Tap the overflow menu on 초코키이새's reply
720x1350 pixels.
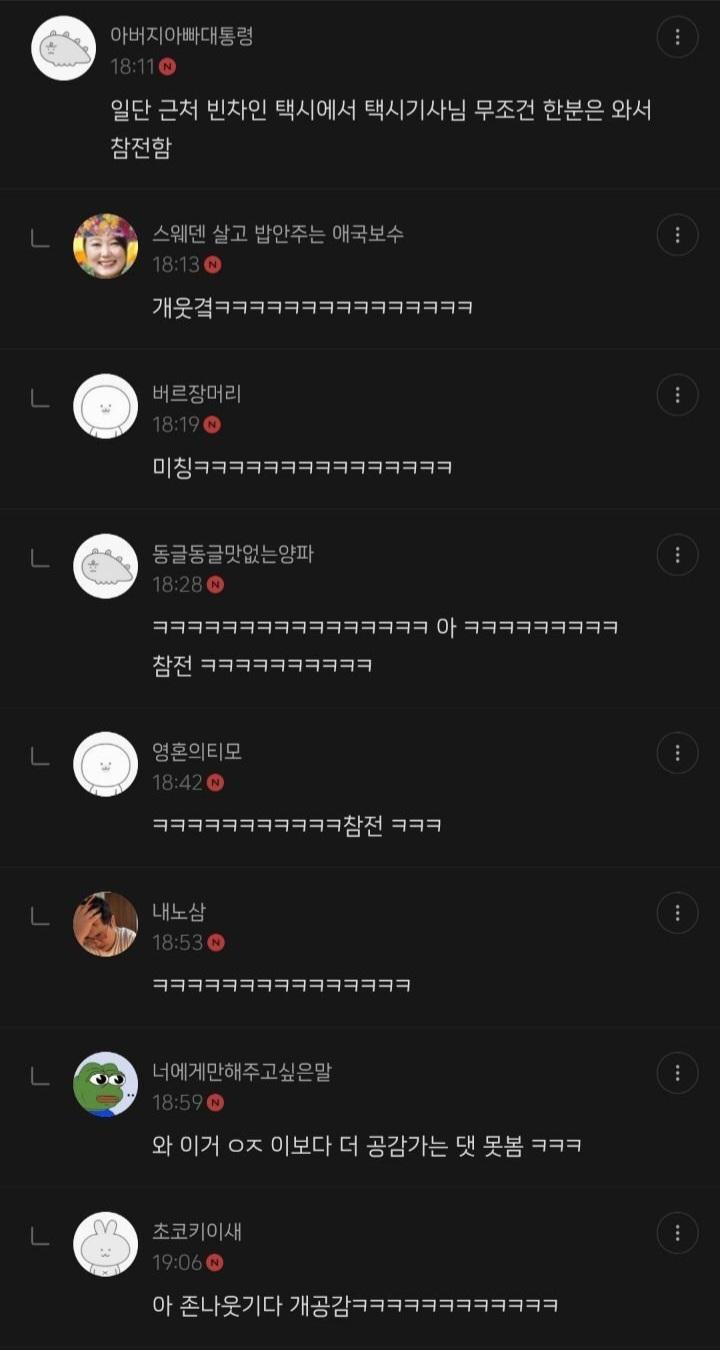click(x=678, y=1232)
